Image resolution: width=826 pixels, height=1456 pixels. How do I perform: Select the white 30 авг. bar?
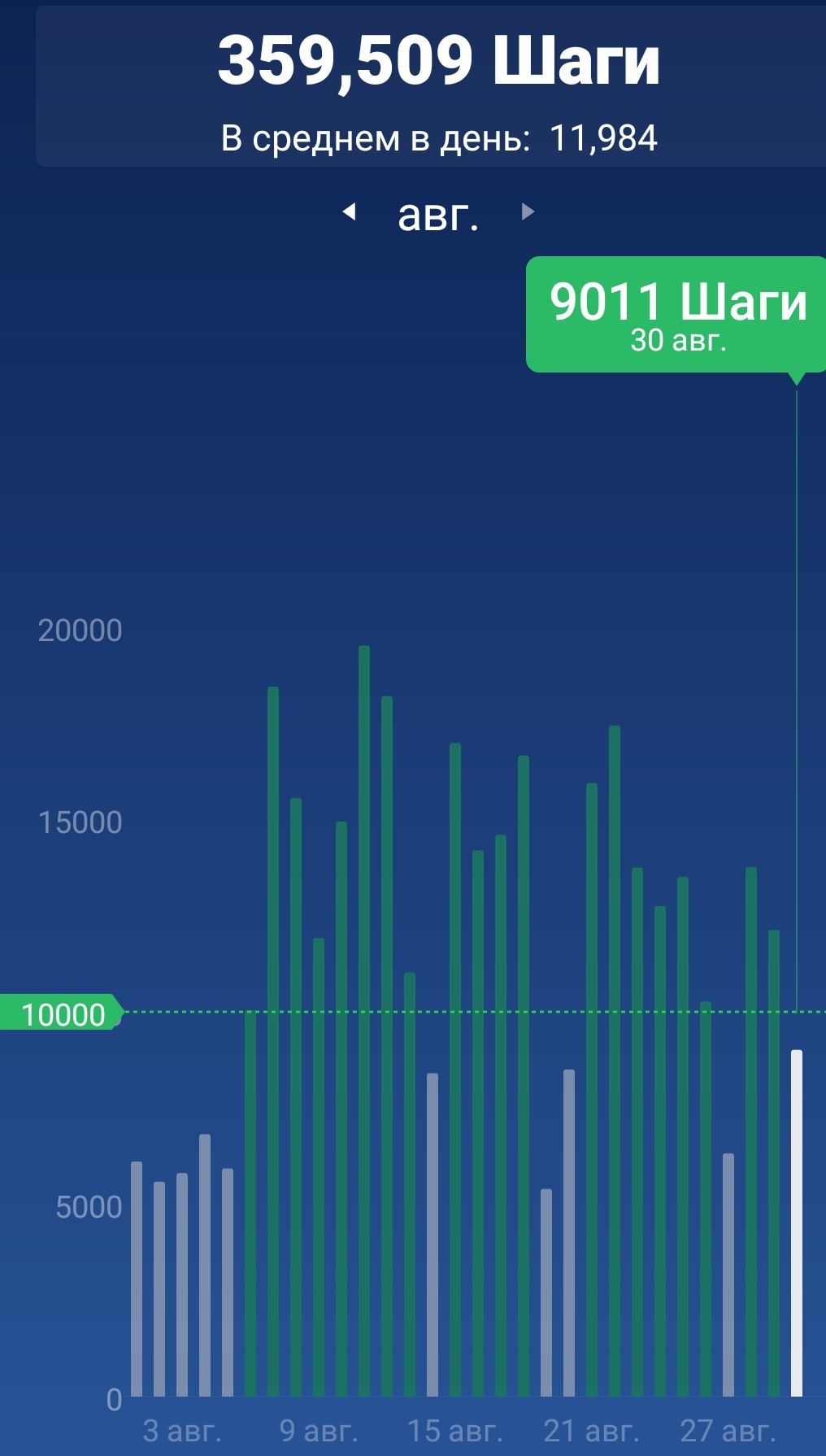pyautogui.click(x=797, y=1223)
